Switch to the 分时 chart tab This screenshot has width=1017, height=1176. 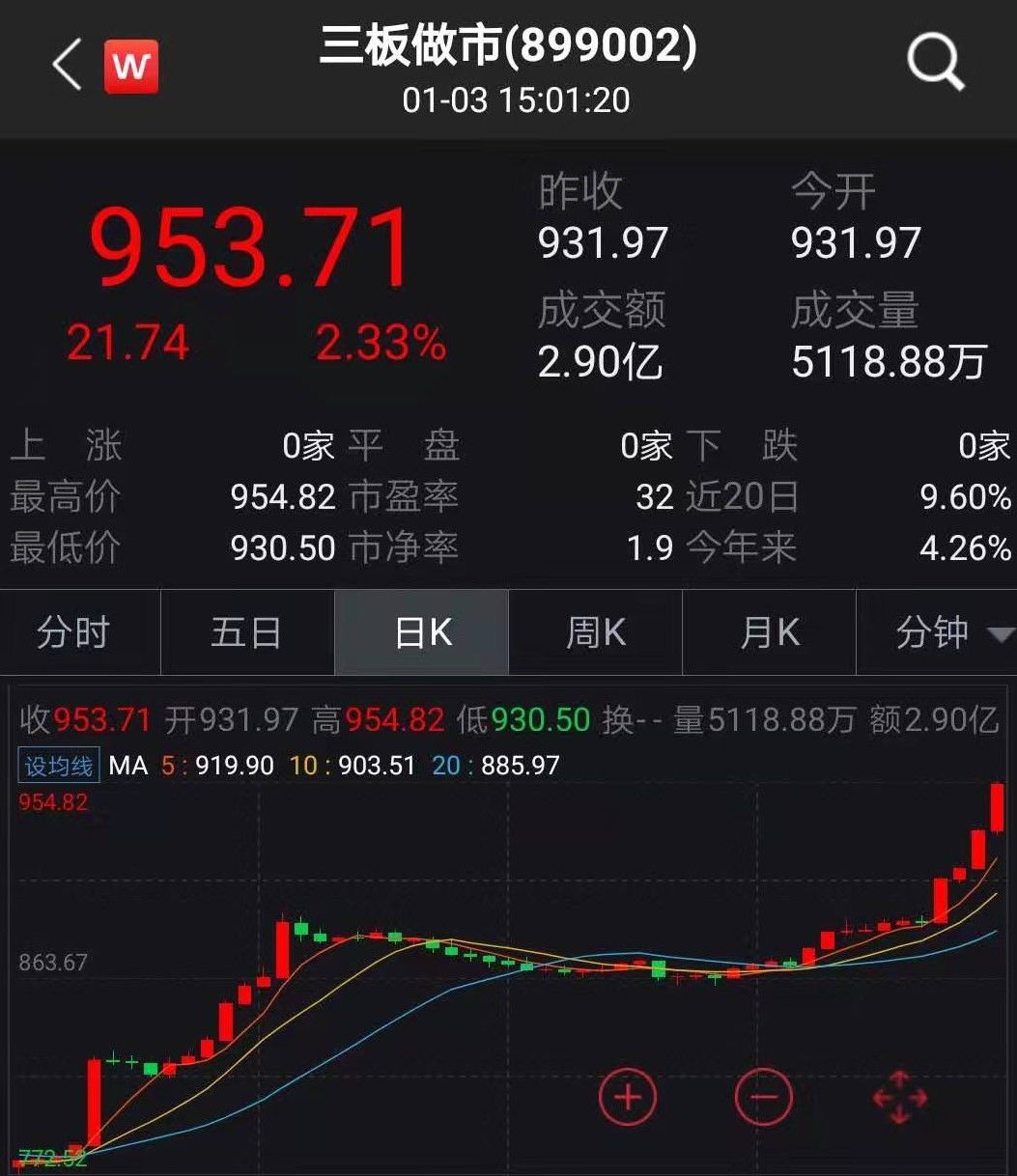73,633
